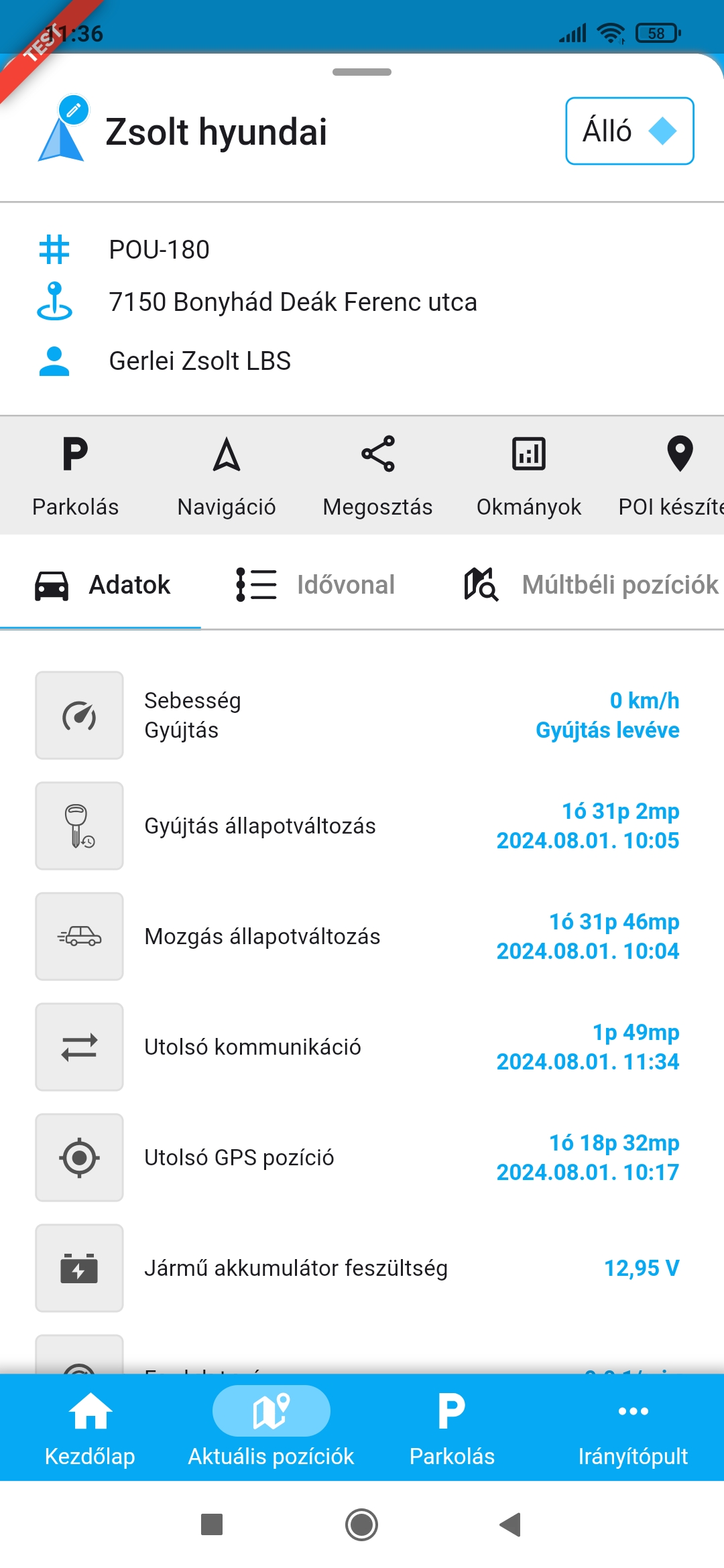
Task: Open the Parkolás action in the toolbar
Action: pyautogui.click(x=75, y=476)
